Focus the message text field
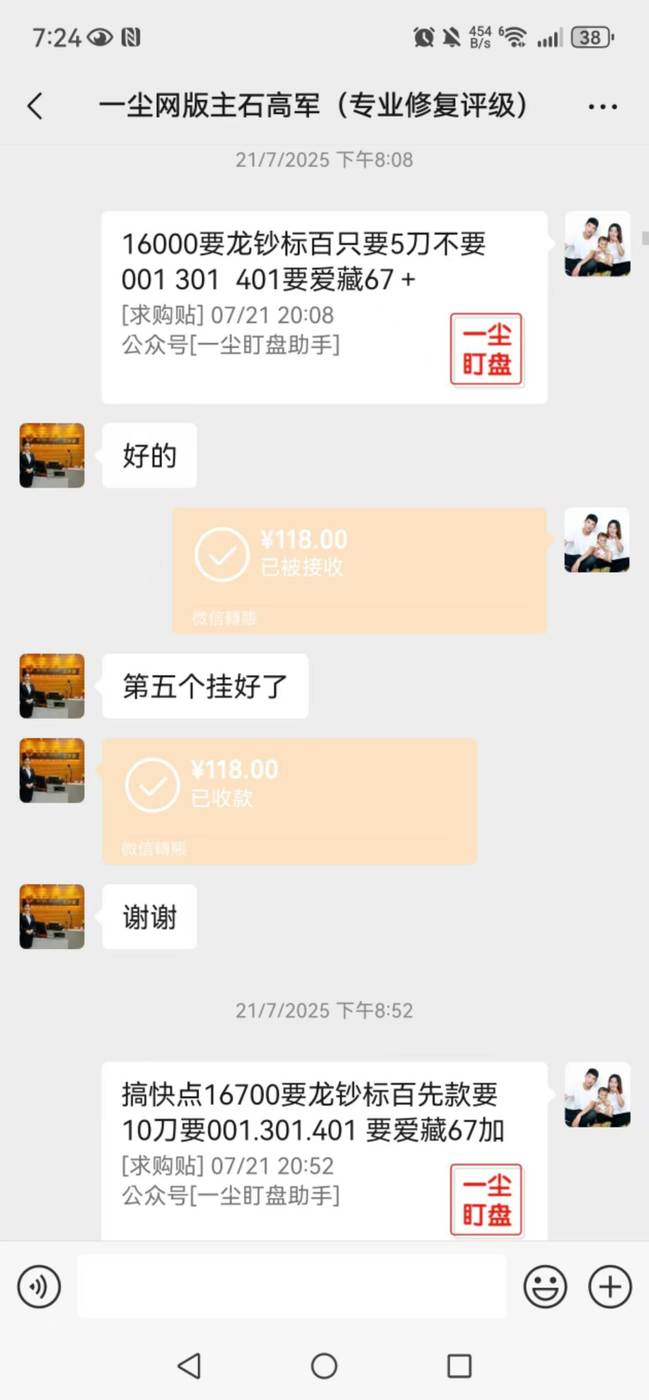This screenshot has height=1400, width=649. (x=292, y=1286)
